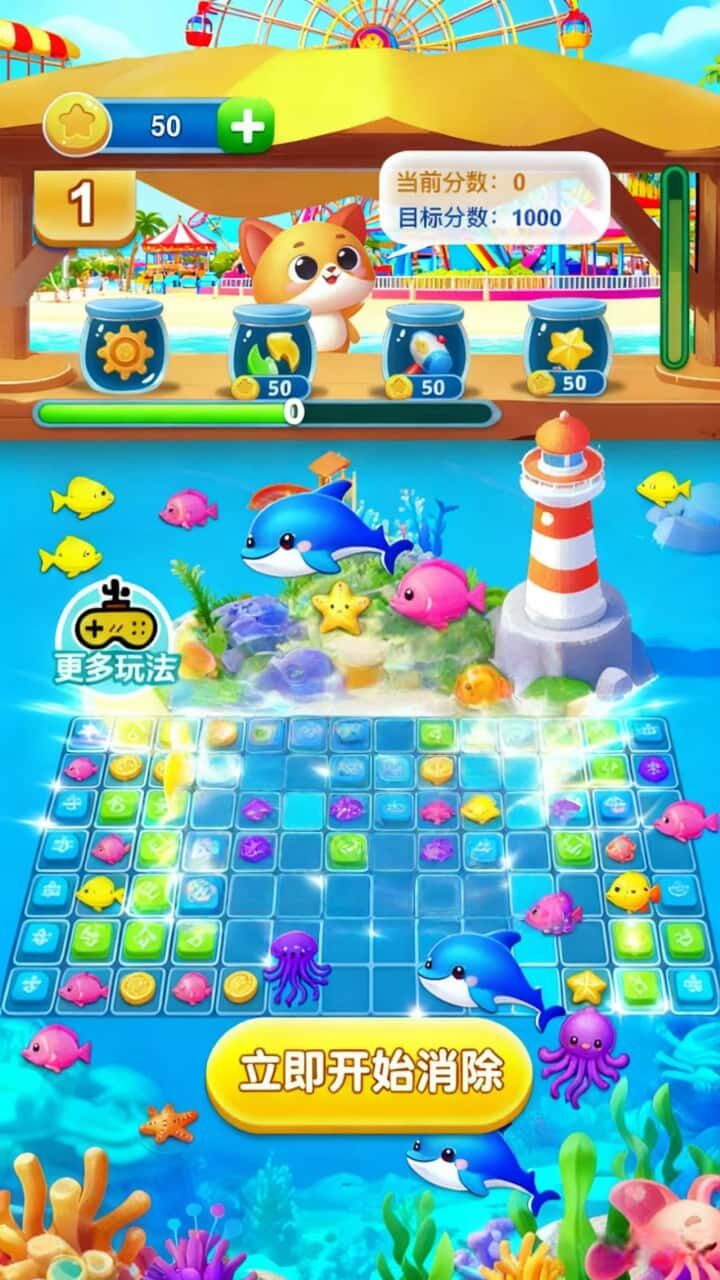The width and height of the screenshot is (720, 1280).
Task: Open the settings gear jar
Action: point(124,346)
